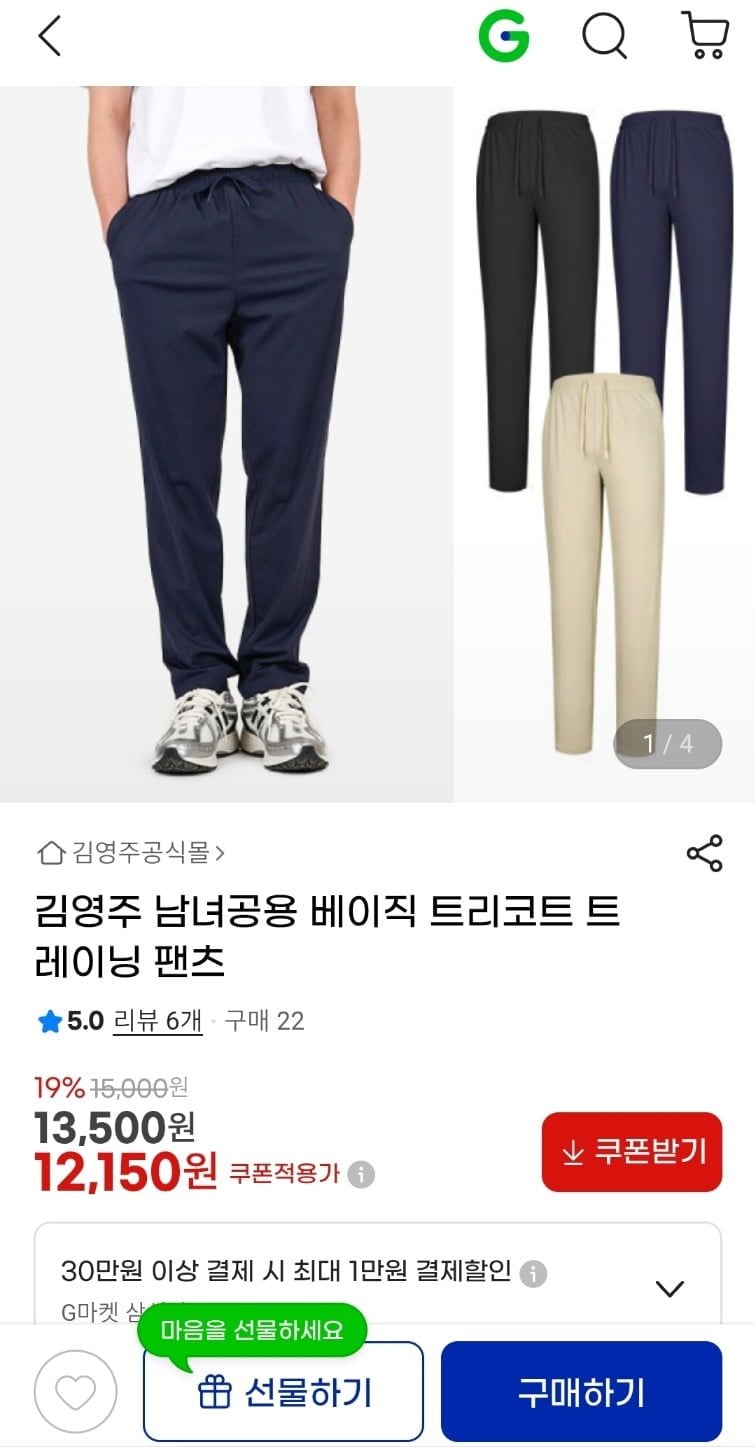Open the 리뷰 6개 reviews link
Image resolution: width=755 pixels, height=1447 pixels.
[157, 1021]
